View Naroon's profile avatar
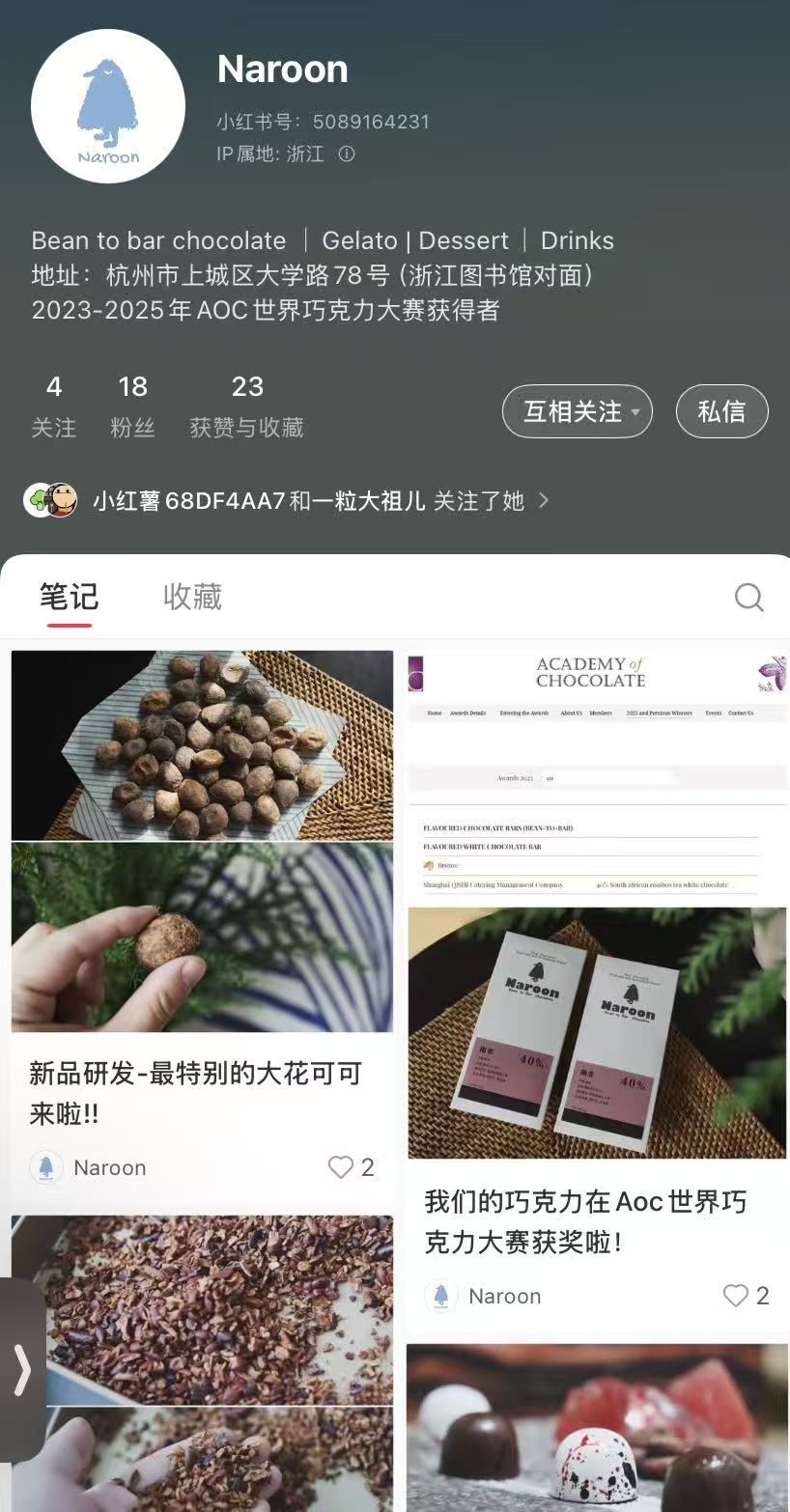Screen dimensions: 790x1512 (108, 106)
